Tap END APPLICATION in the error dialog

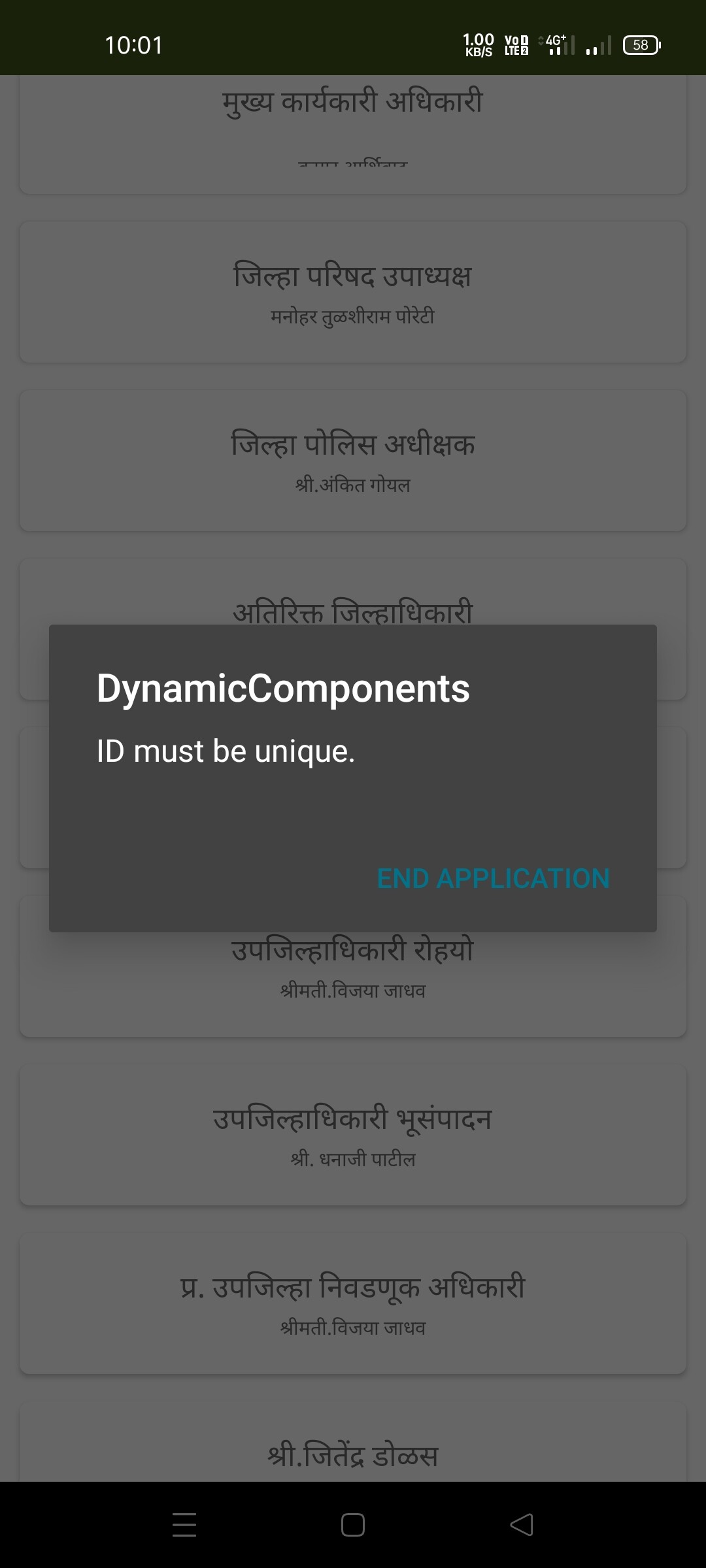(494, 879)
